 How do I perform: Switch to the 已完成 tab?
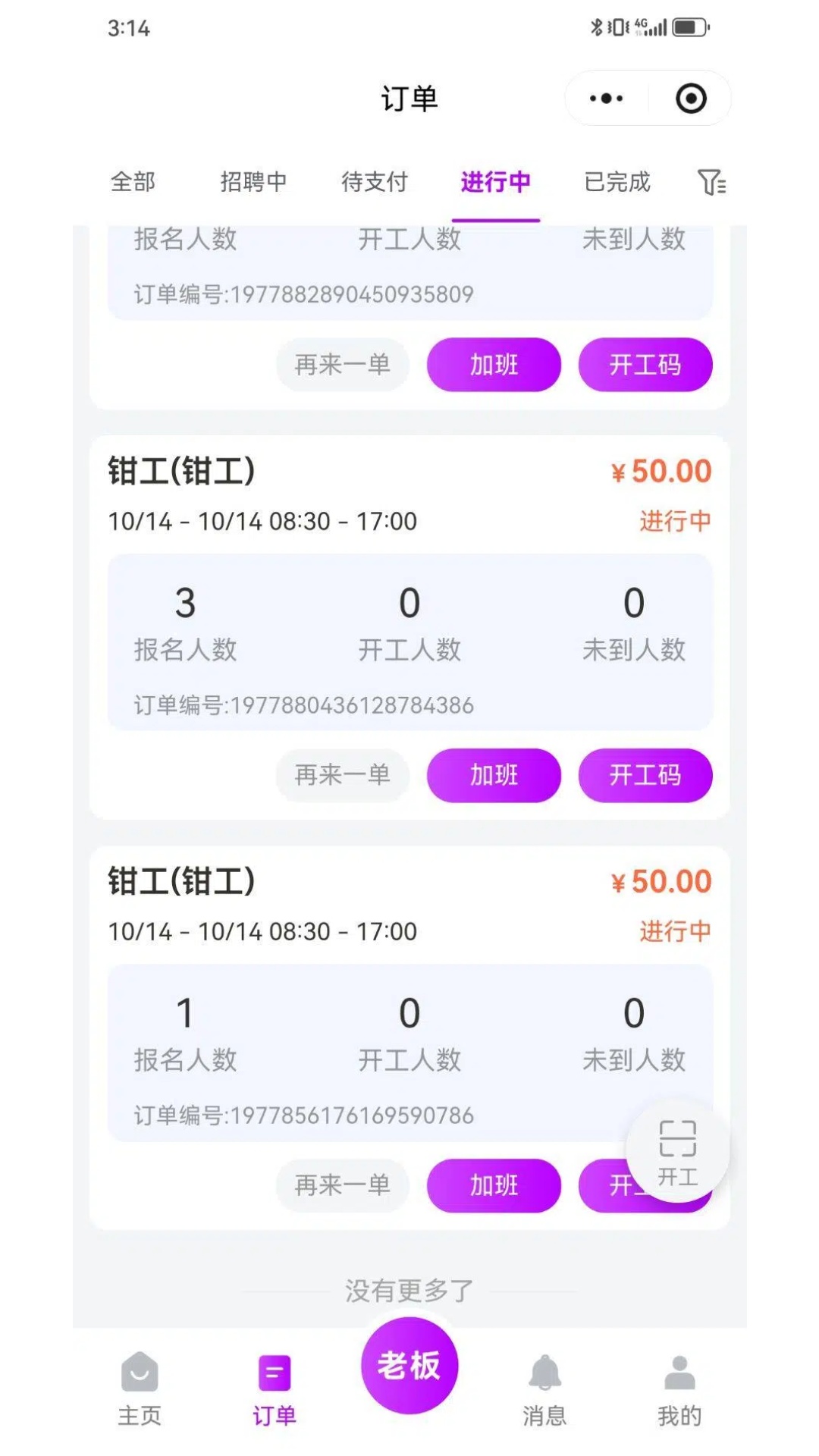coord(616,183)
